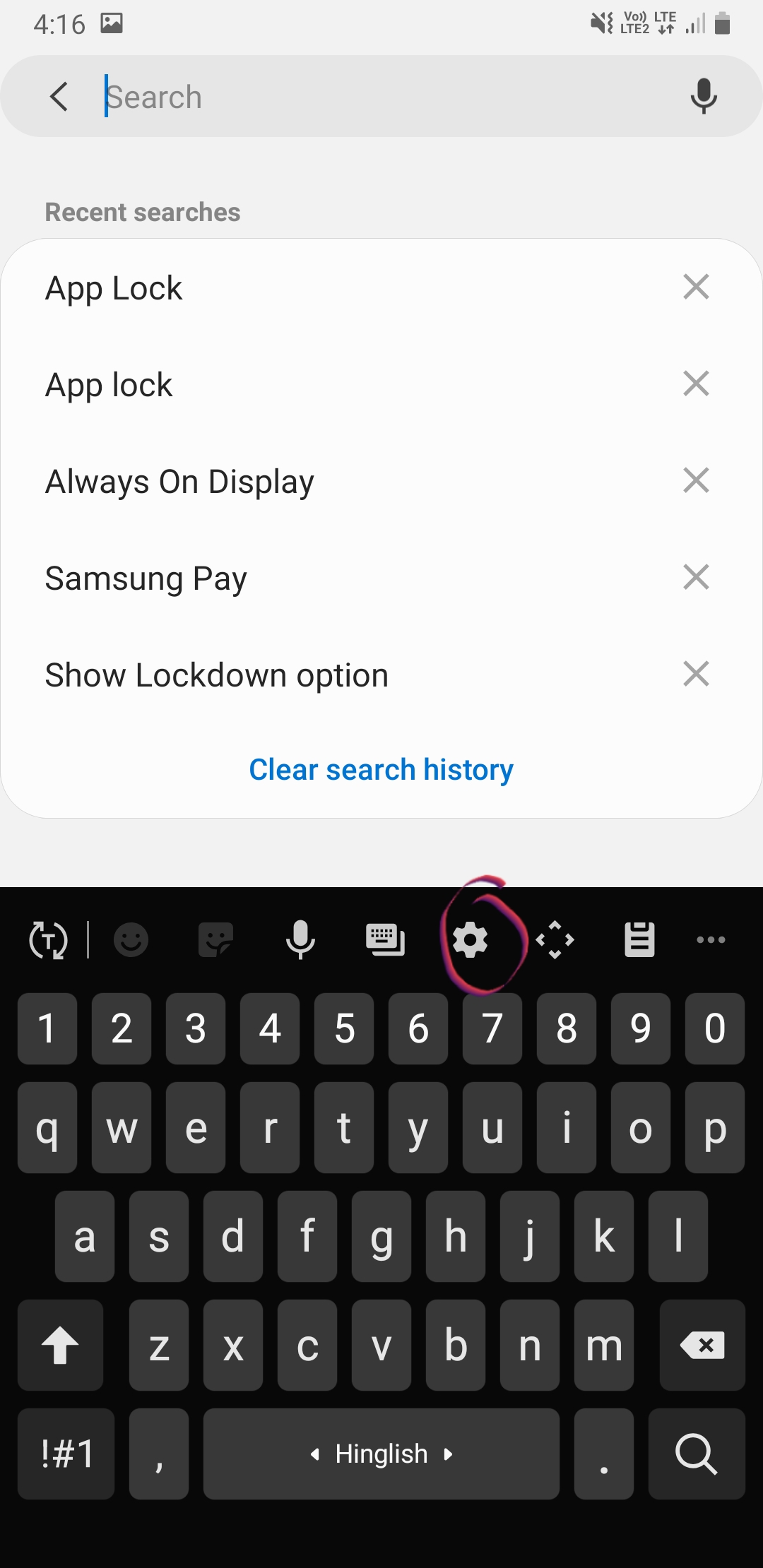Open "Show Lockdown option" recent search

(x=216, y=675)
